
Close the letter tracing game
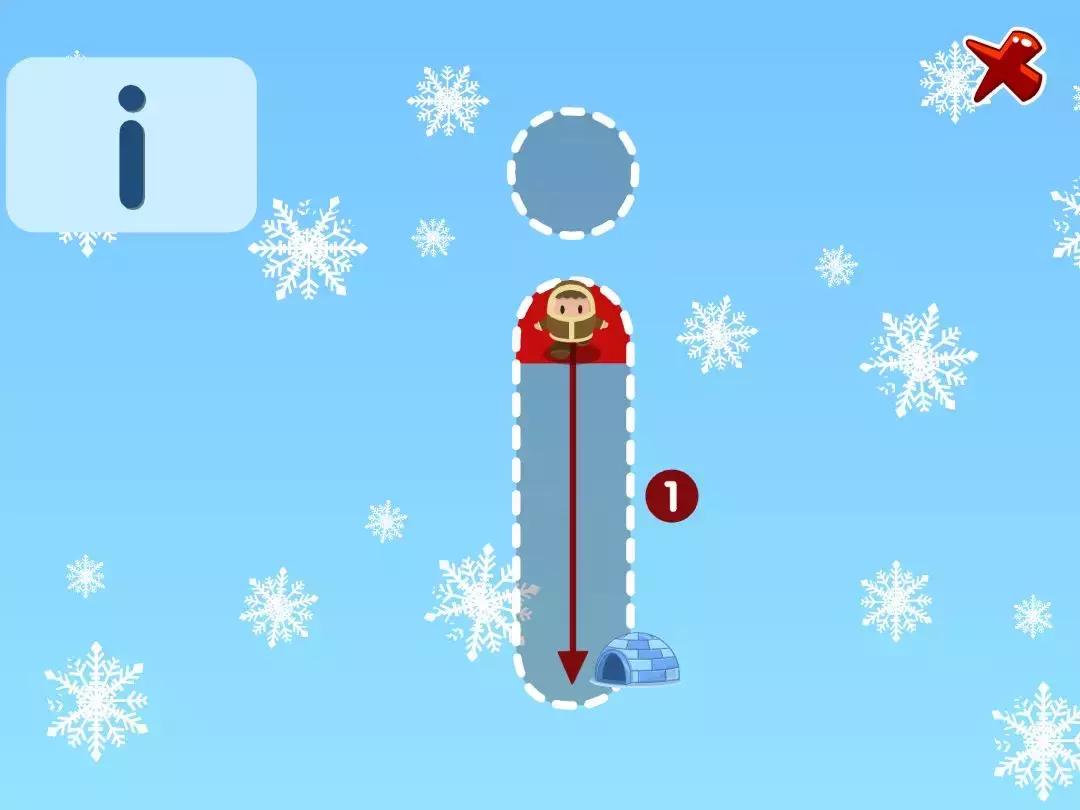(x=1004, y=66)
